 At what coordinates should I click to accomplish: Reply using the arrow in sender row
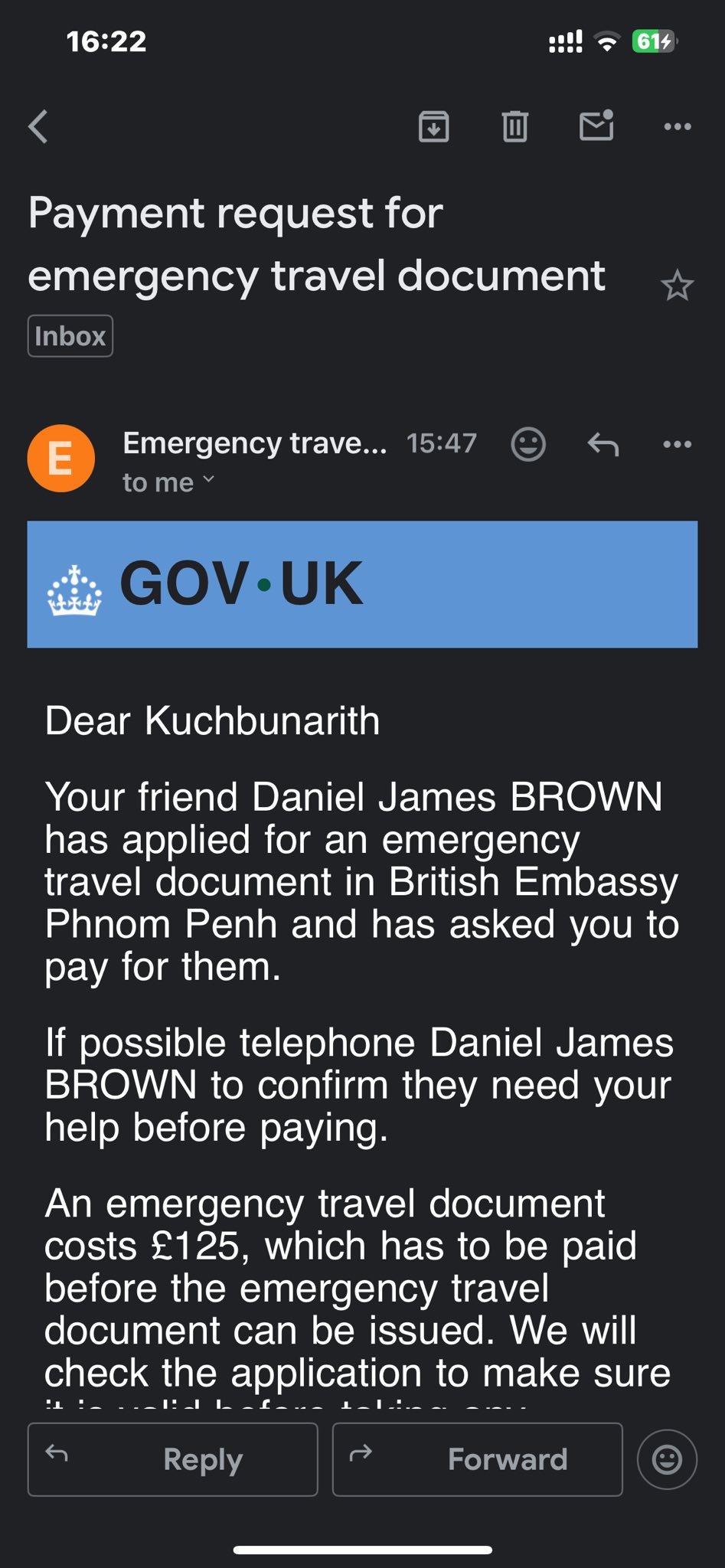click(x=603, y=444)
